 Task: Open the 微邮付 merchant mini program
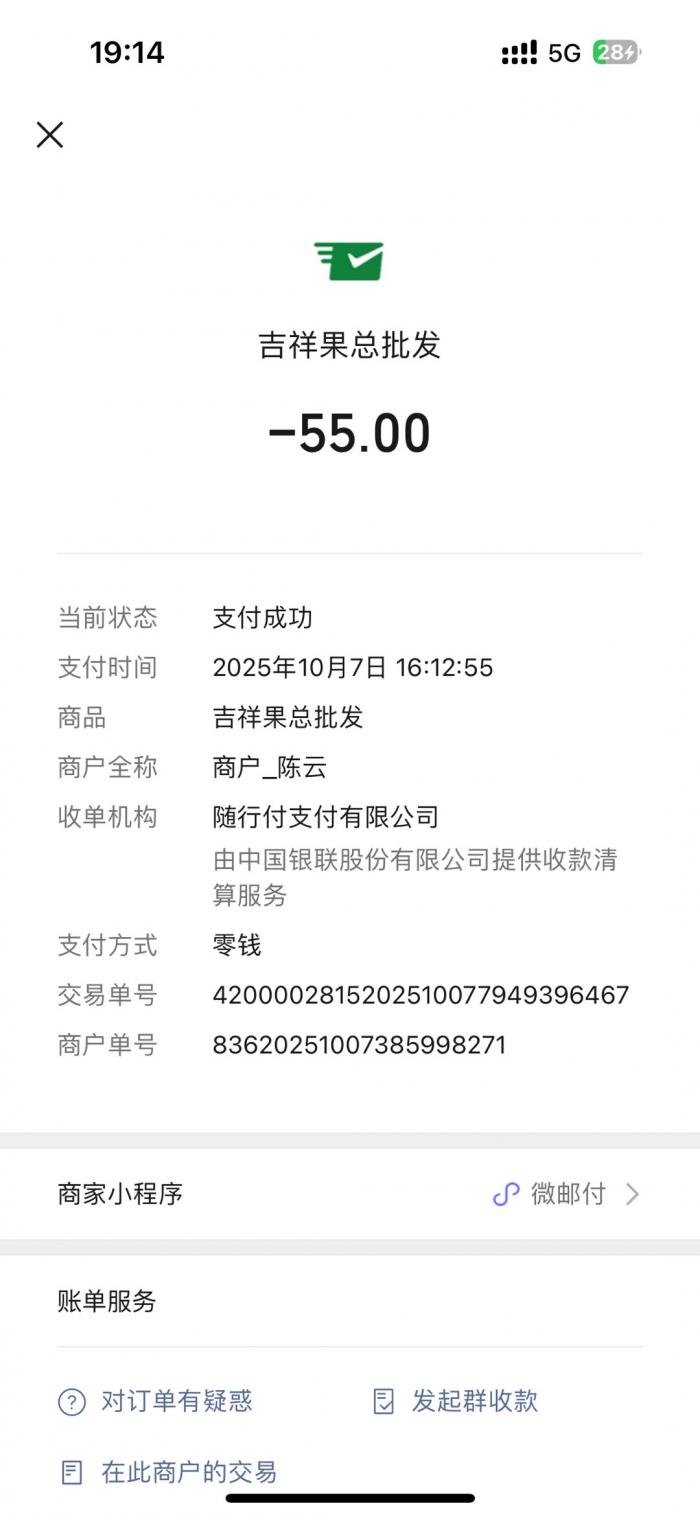(566, 1194)
